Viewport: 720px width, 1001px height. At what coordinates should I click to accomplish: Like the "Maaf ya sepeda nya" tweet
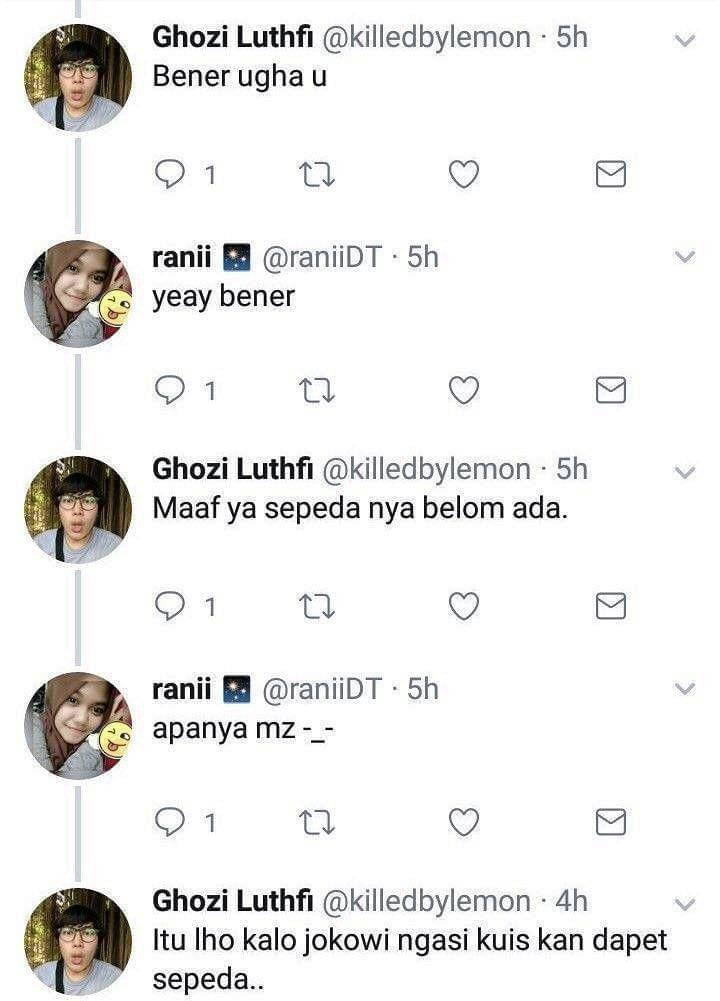tap(463, 606)
